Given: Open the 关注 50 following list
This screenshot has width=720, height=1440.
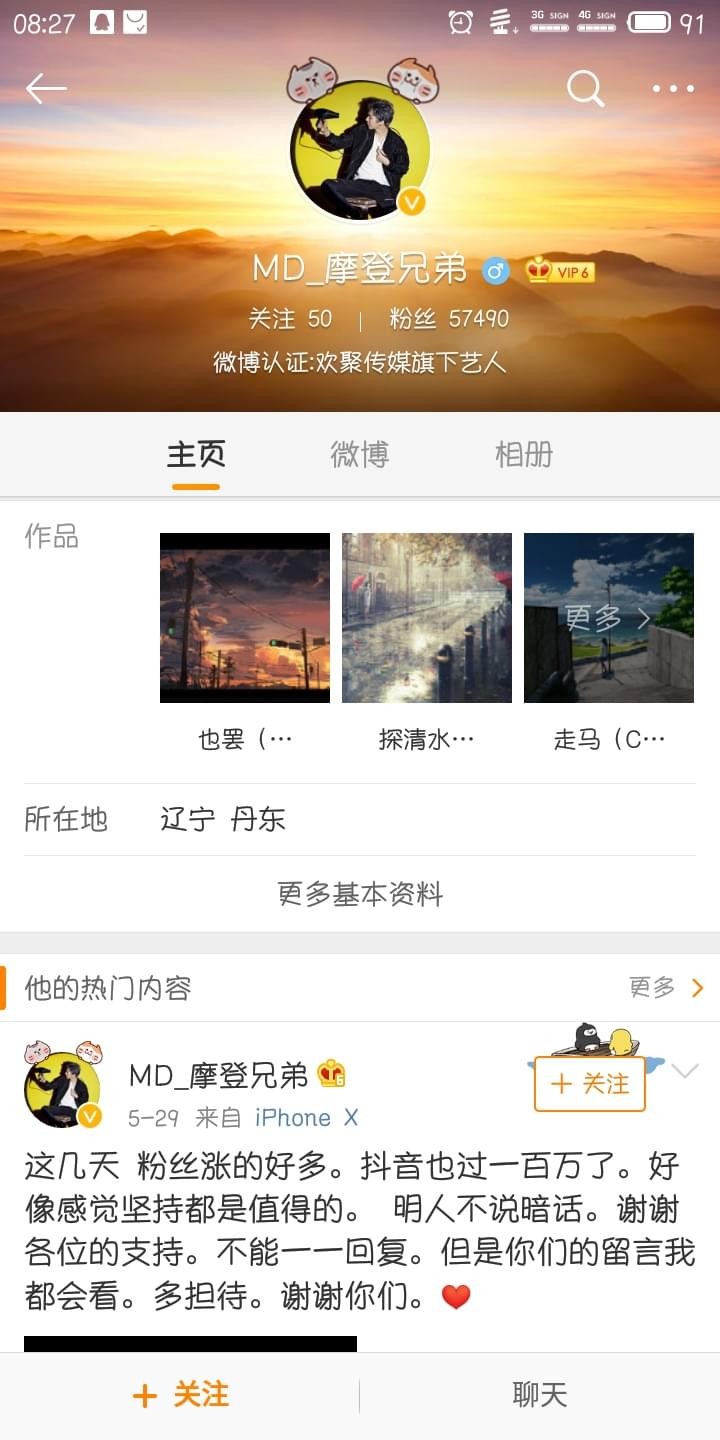Looking at the screenshot, I should click(290, 319).
